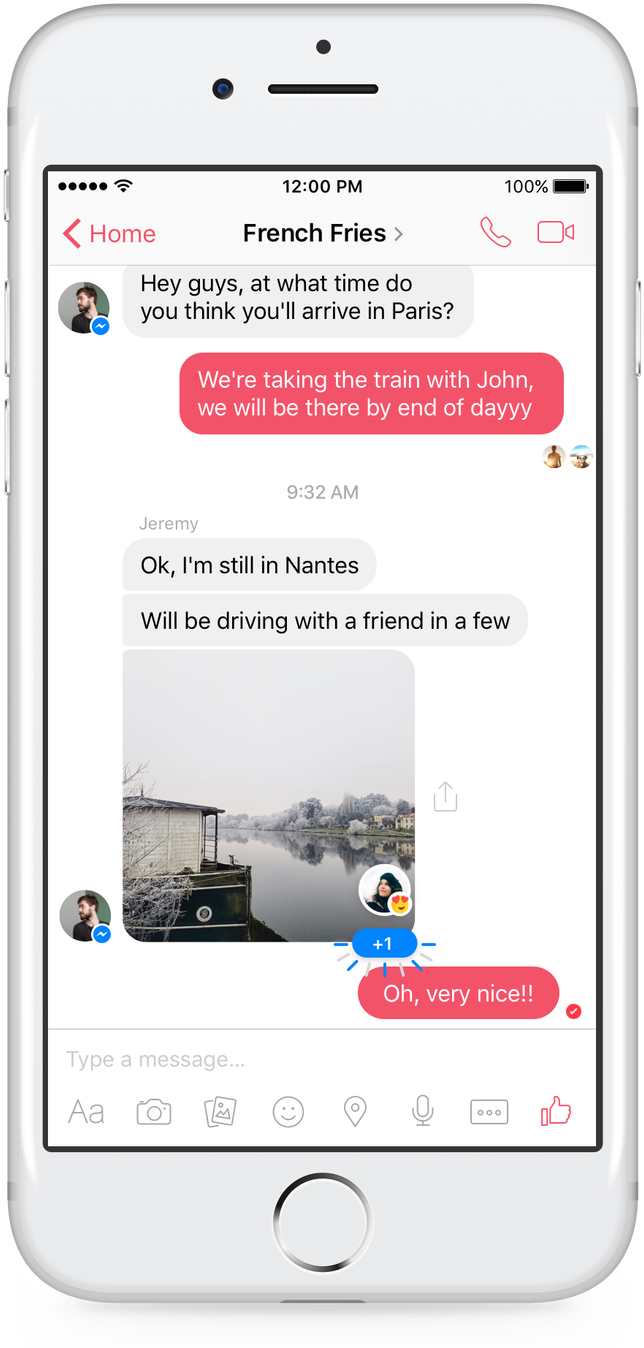
Task: Open the camera
Action: tap(154, 1112)
